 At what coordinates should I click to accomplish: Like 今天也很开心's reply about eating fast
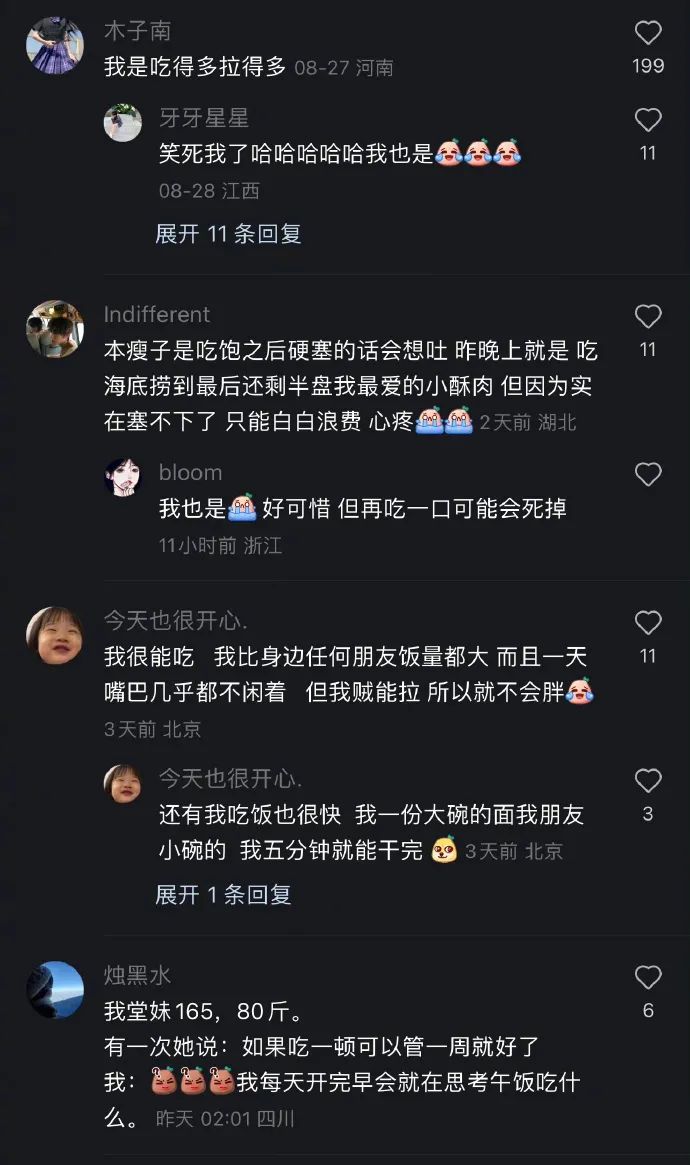tap(648, 781)
